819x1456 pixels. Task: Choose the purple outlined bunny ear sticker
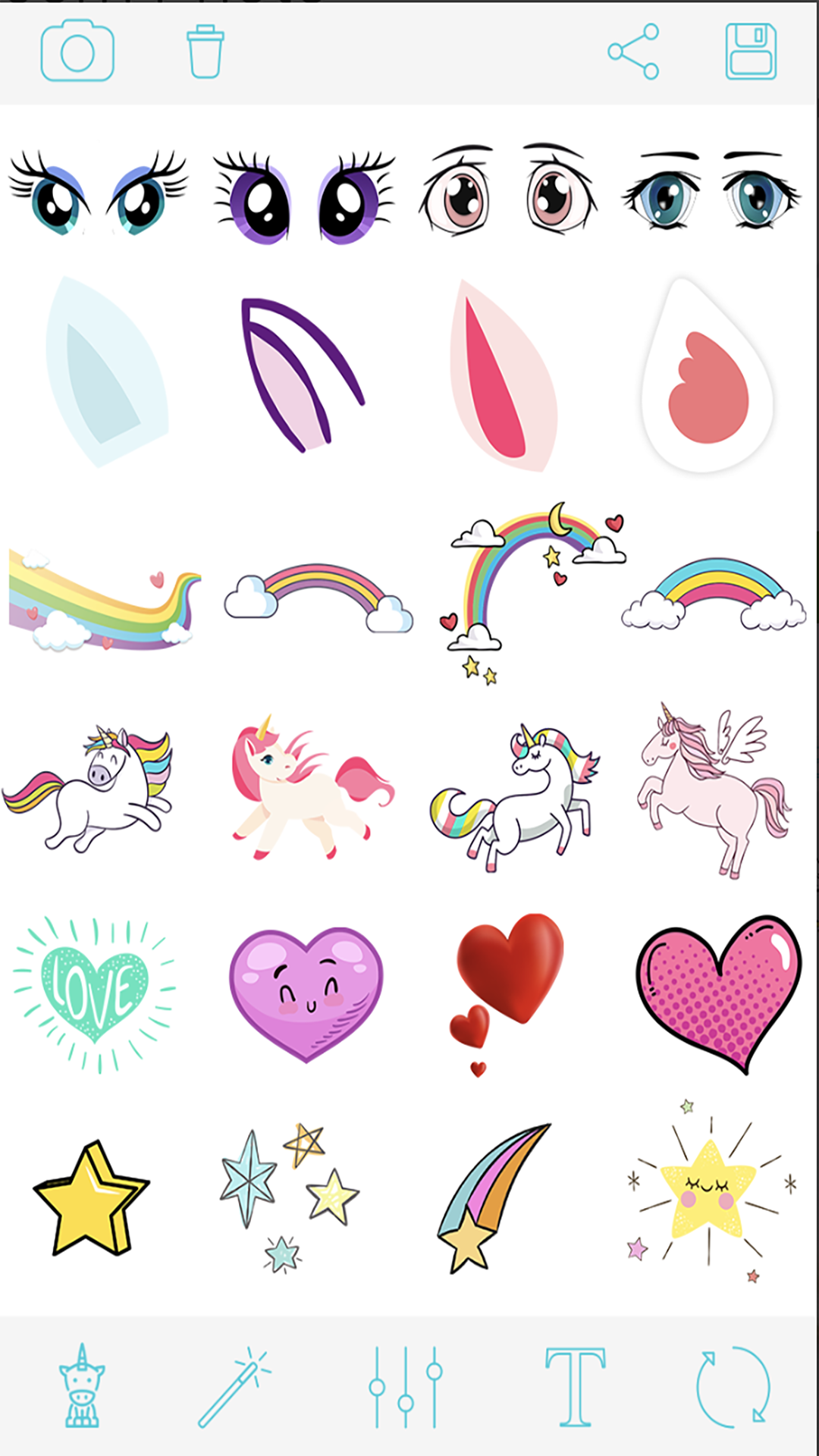tap(302, 375)
